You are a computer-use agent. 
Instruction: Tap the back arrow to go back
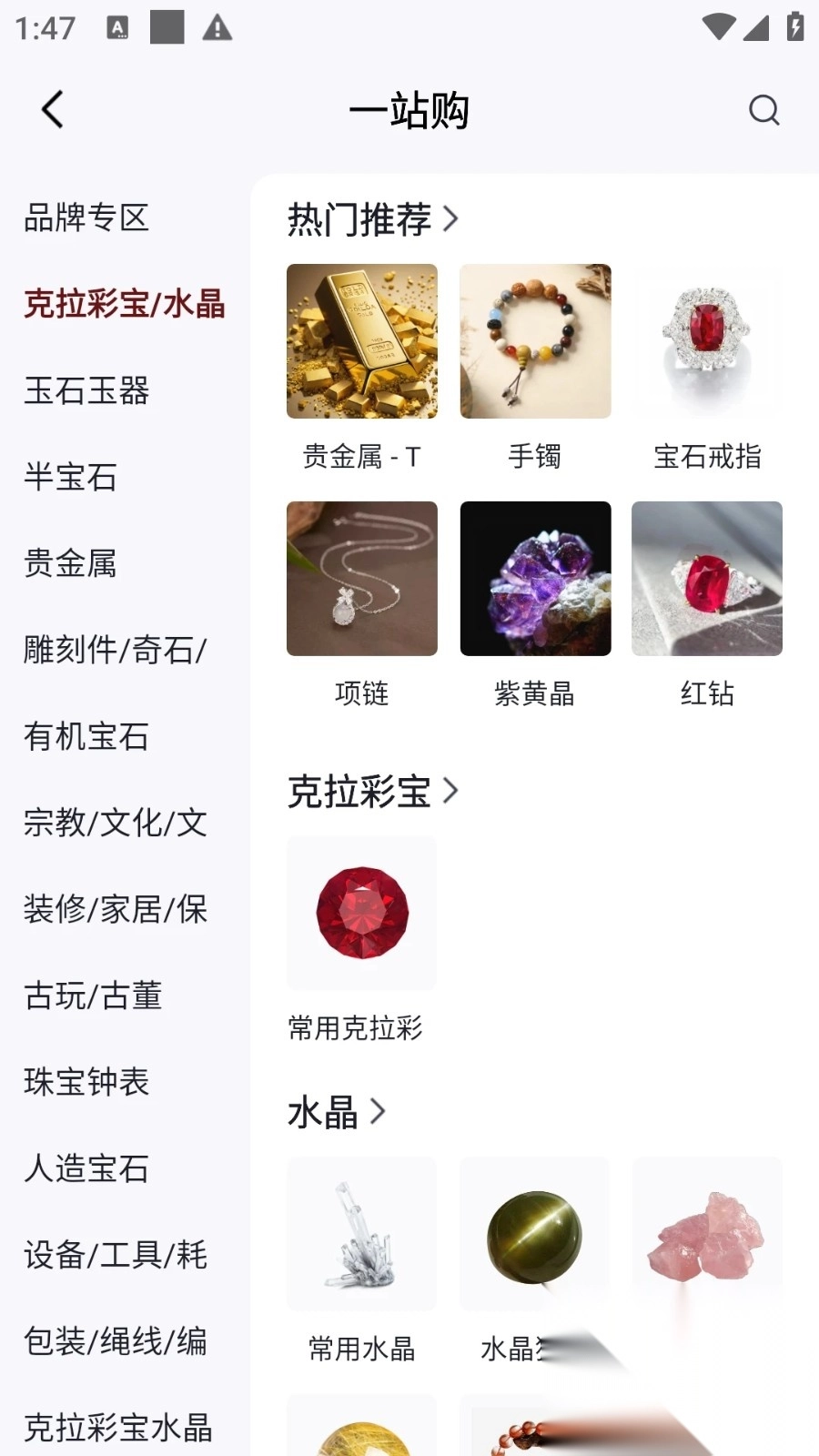coord(52,108)
